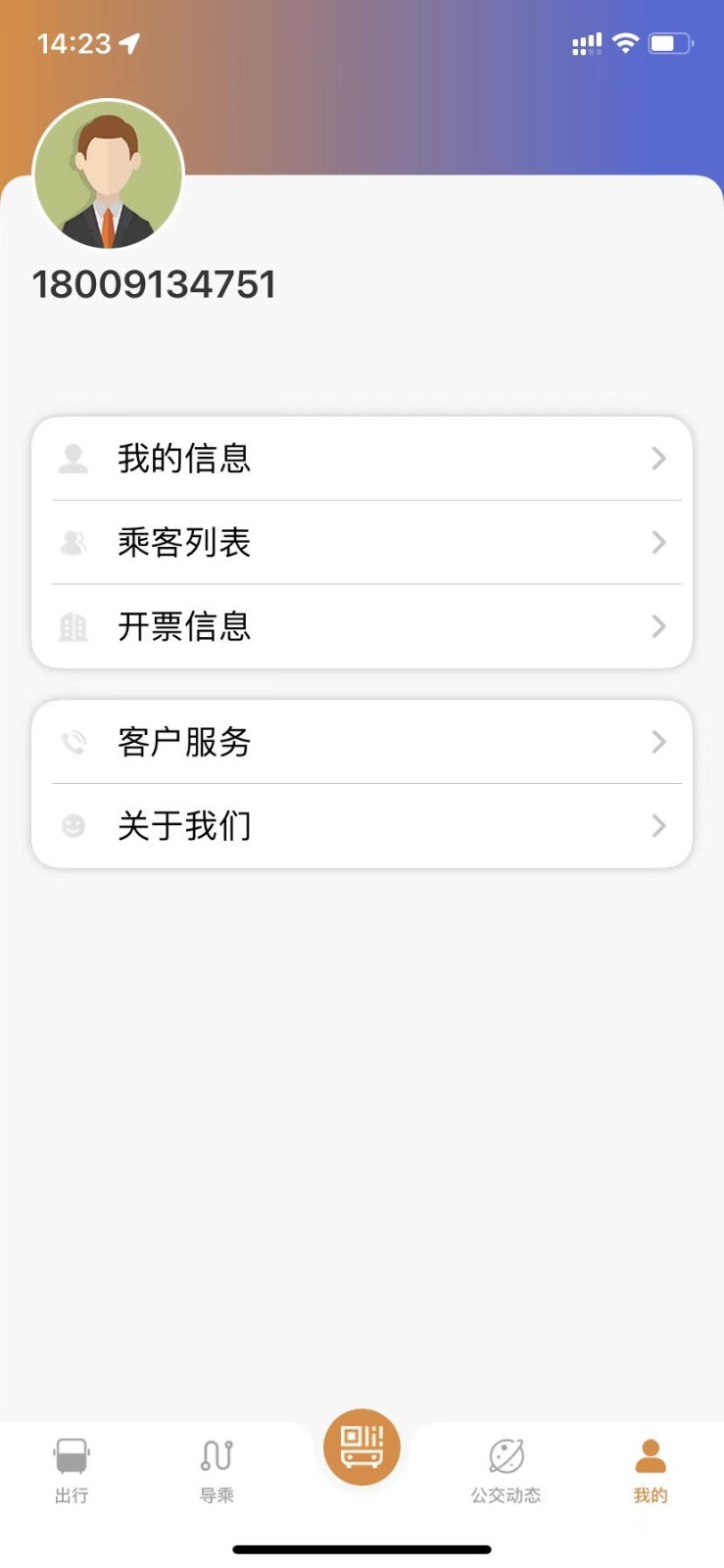The height and width of the screenshot is (1568, 724).
Task: Tap the central QR code ride button
Action: (x=361, y=1446)
